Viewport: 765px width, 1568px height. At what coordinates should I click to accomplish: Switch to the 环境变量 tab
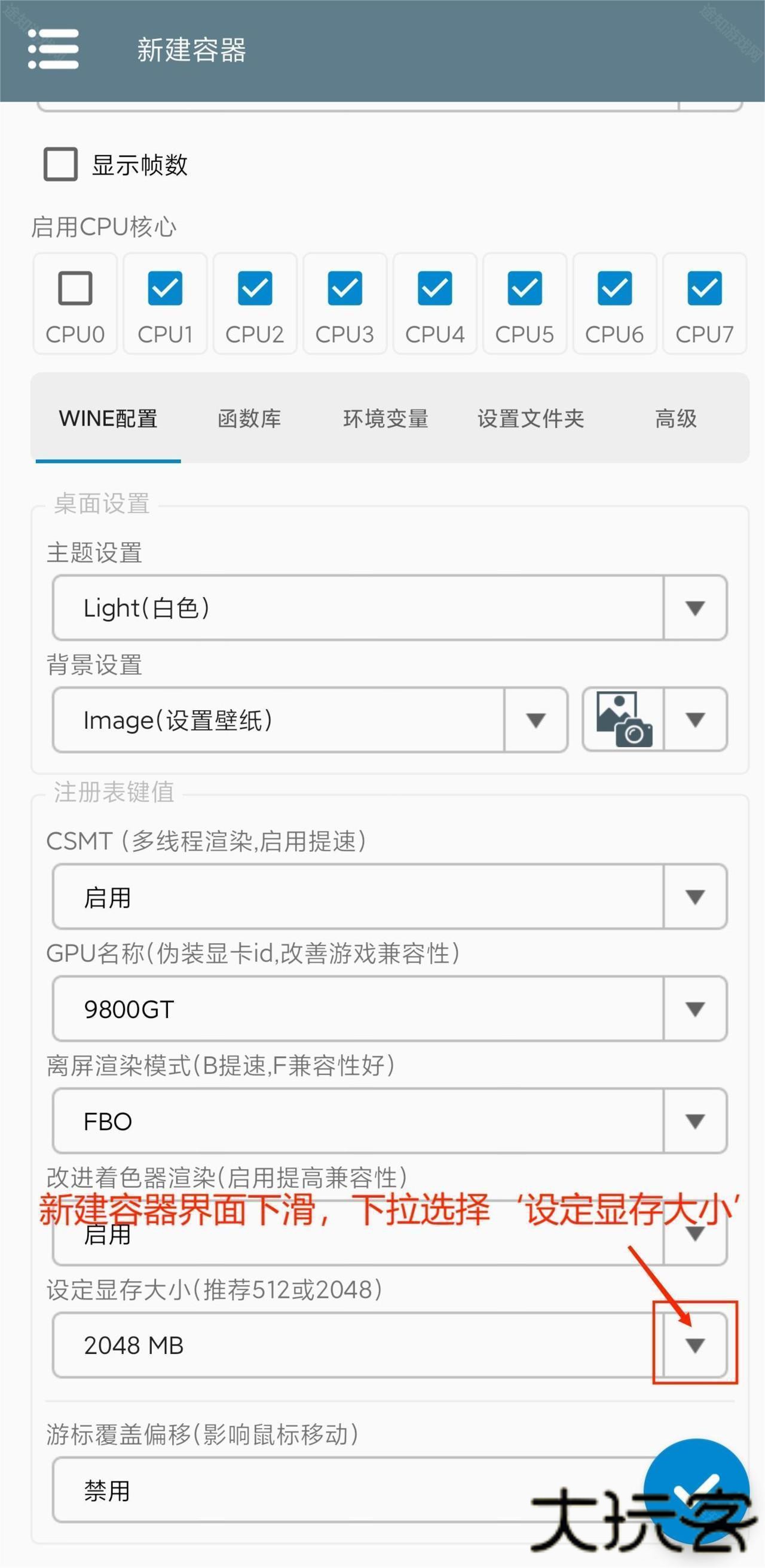385,419
